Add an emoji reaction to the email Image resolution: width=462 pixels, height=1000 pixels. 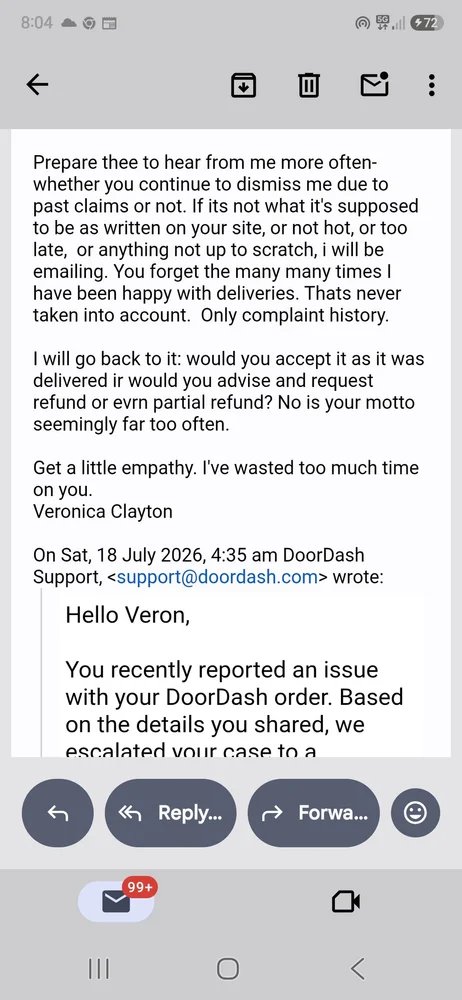tap(415, 812)
